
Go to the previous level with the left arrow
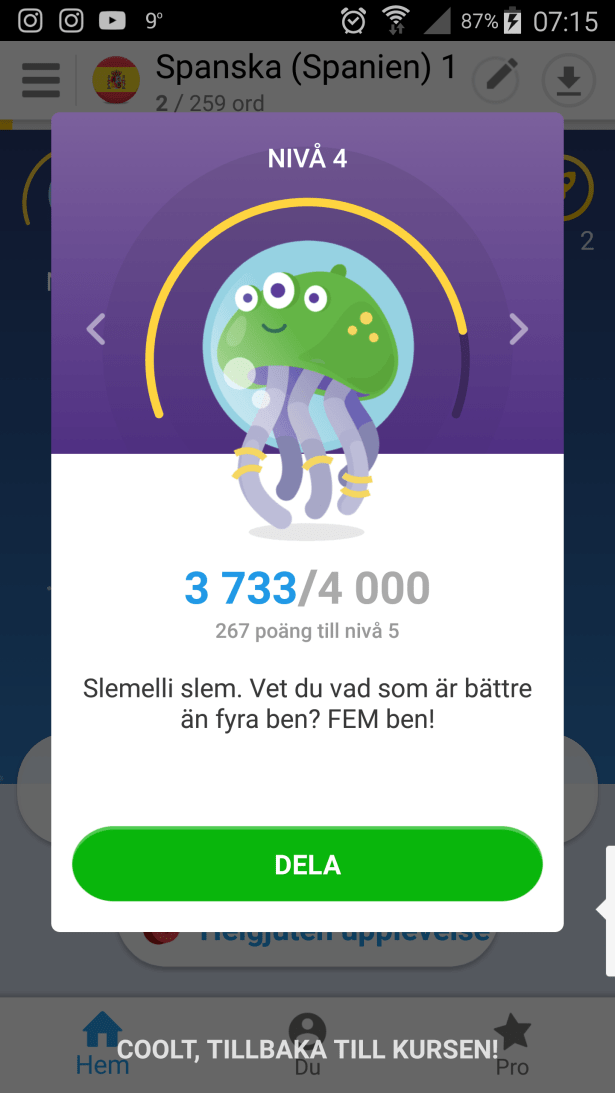pos(96,329)
